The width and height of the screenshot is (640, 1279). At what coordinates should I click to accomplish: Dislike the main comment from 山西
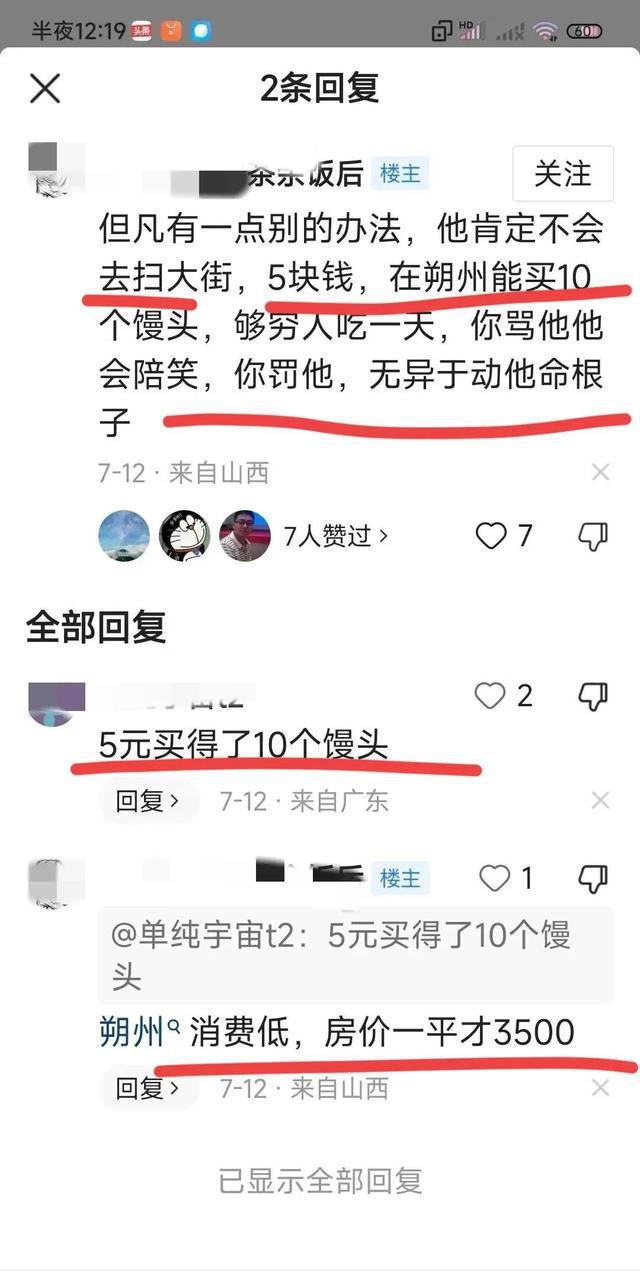coord(593,537)
